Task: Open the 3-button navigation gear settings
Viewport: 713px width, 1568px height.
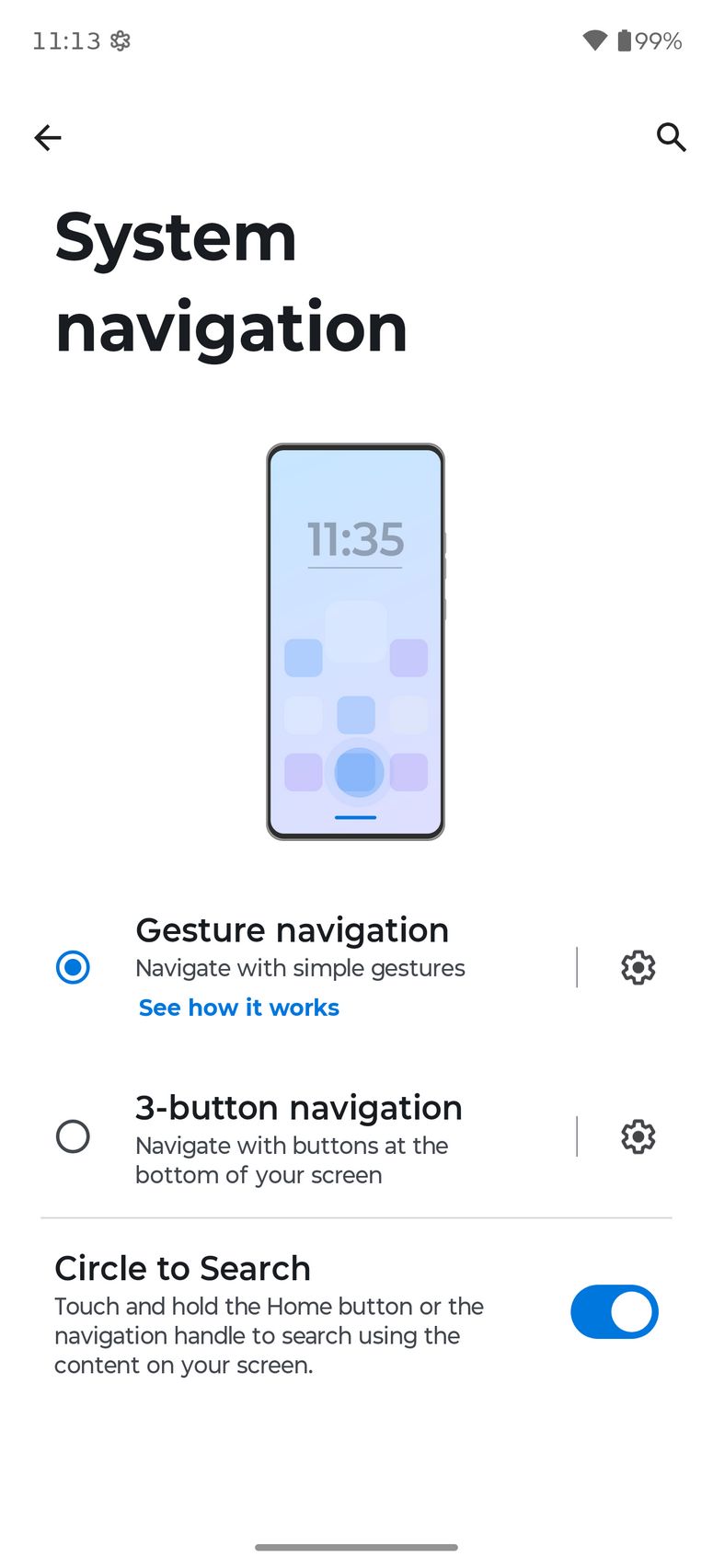Action: point(638,1136)
